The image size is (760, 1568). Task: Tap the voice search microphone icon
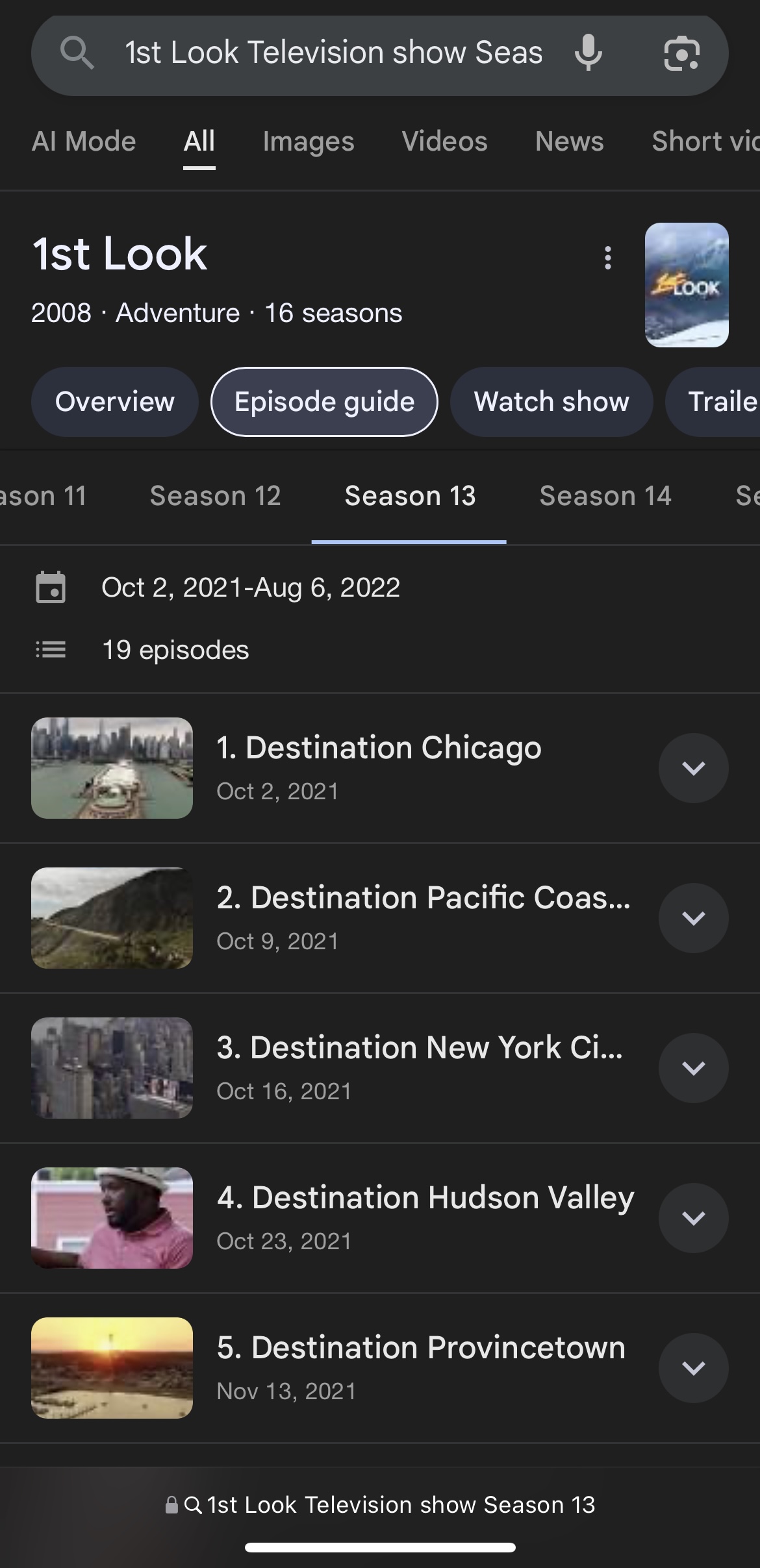(x=589, y=53)
